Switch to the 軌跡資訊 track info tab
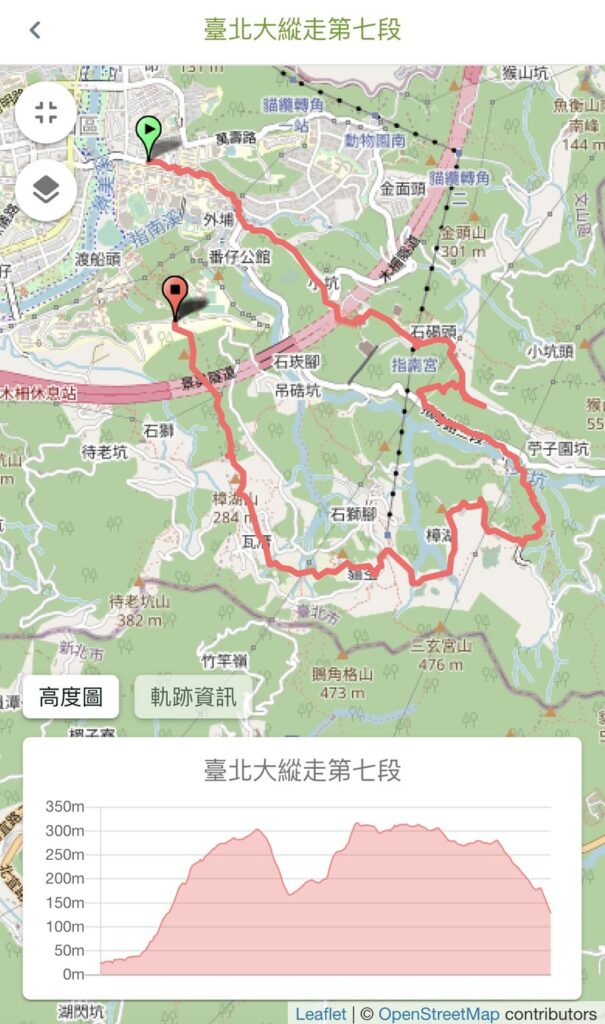605x1024 pixels. (x=193, y=697)
